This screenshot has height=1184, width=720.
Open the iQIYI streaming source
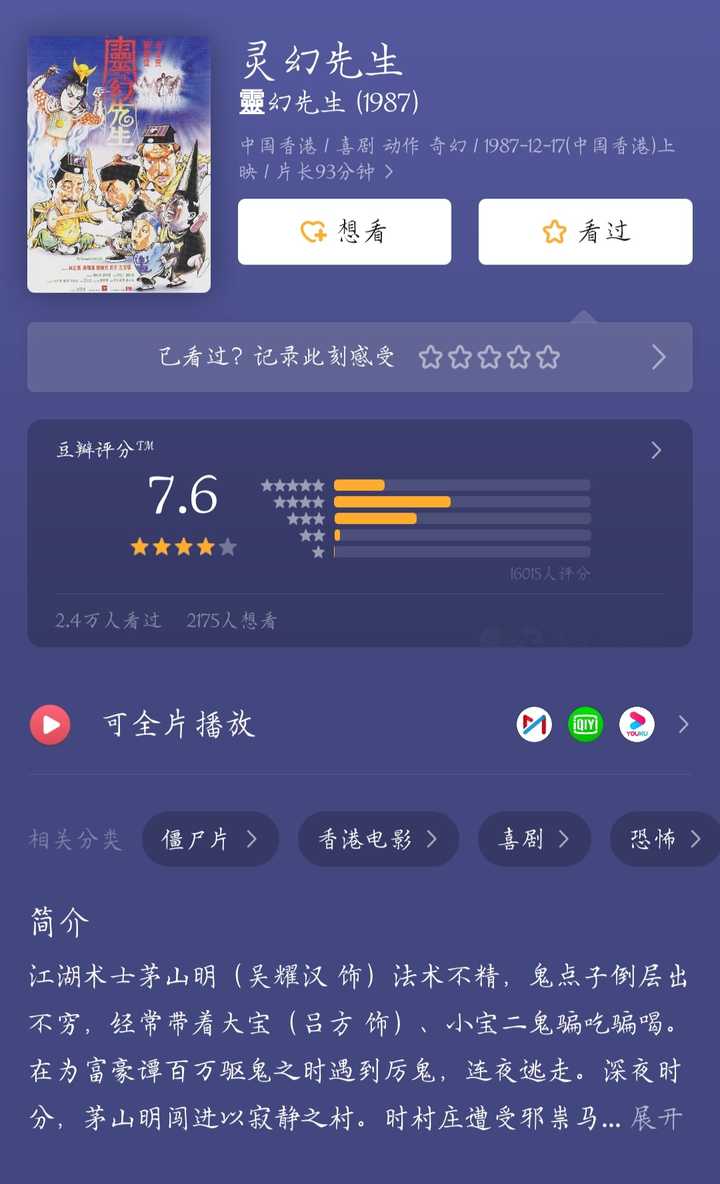586,724
